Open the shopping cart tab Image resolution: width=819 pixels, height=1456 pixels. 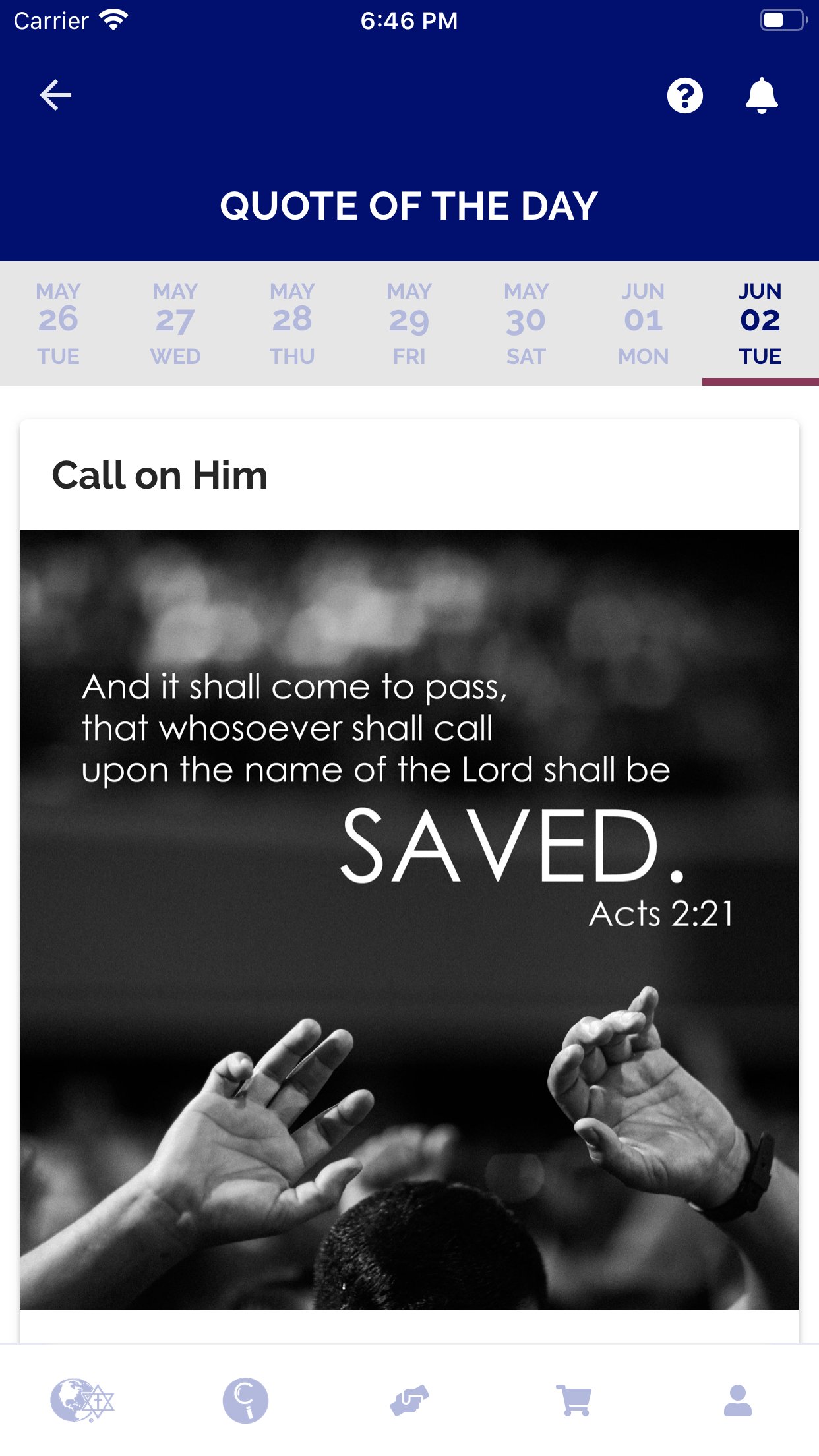pyautogui.click(x=574, y=1400)
